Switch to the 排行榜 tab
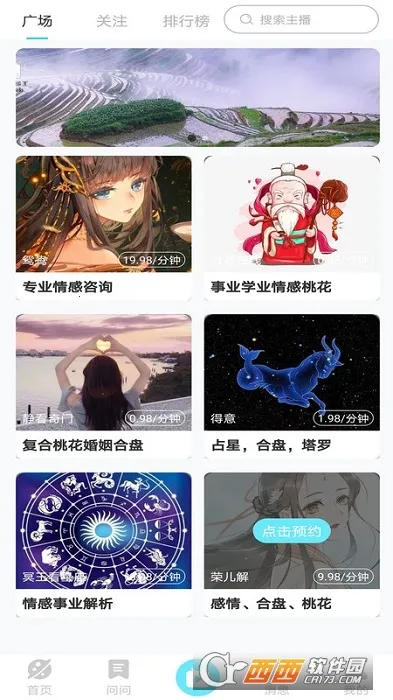Image resolution: width=393 pixels, height=700 pixels. pyautogui.click(x=186, y=21)
